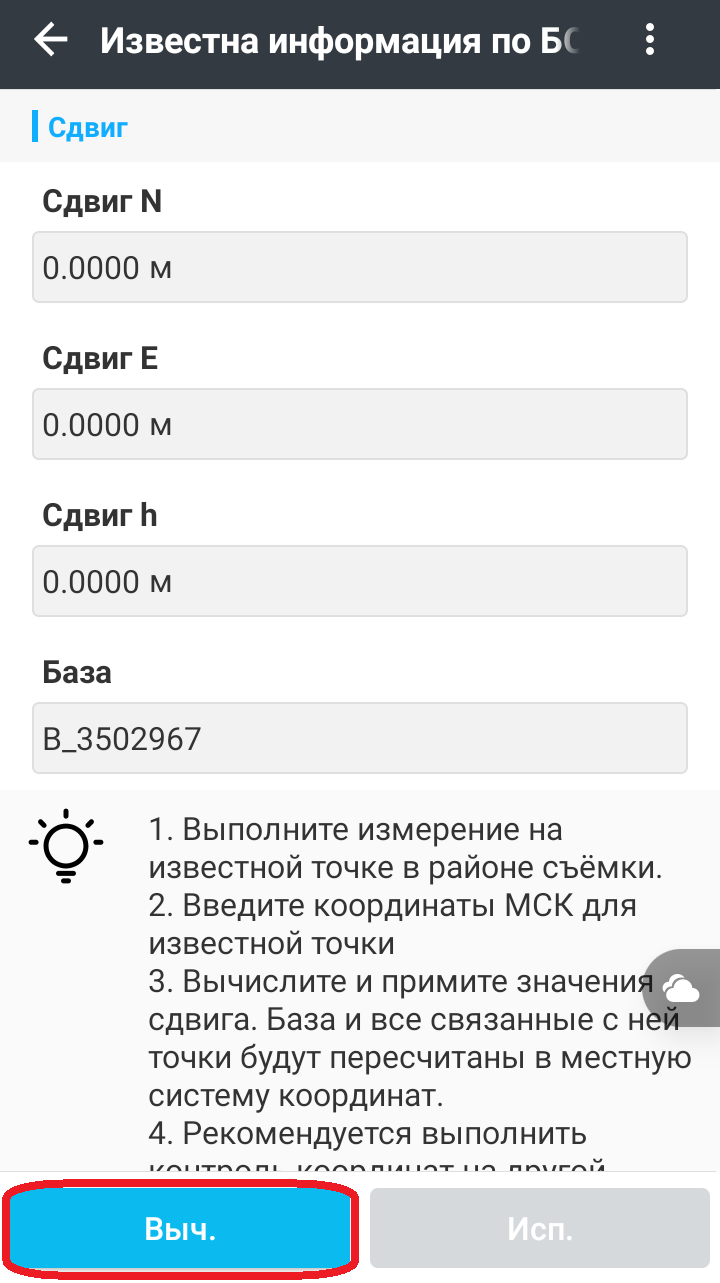This screenshot has width=720, height=1283.
Task: Open the three-dot overflow menu
Action: (650, 40)
